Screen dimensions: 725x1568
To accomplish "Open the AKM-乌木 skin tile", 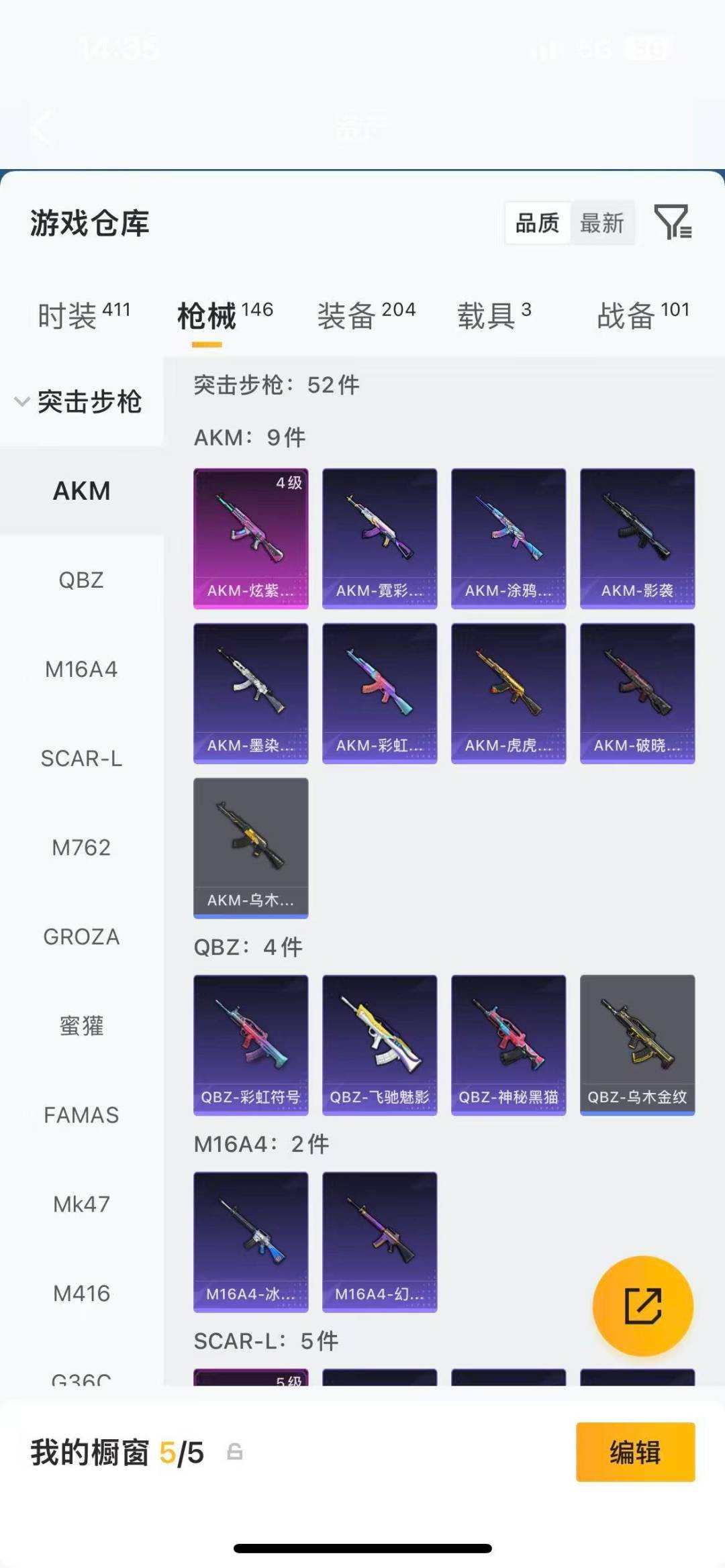I will (x=251, y=848).
